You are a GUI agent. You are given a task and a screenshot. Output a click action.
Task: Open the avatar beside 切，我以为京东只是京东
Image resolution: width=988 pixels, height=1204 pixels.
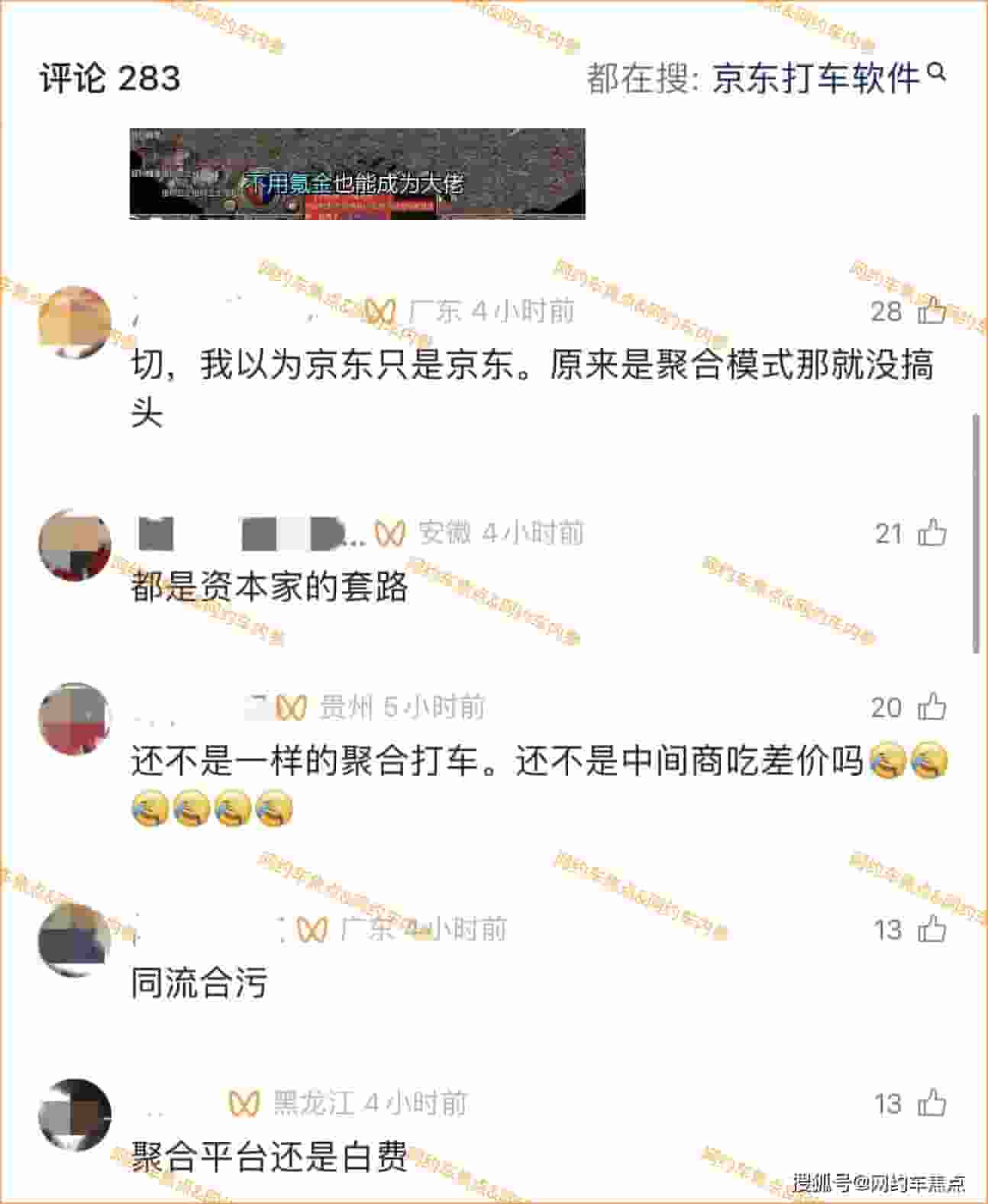[x=75, y=322]
